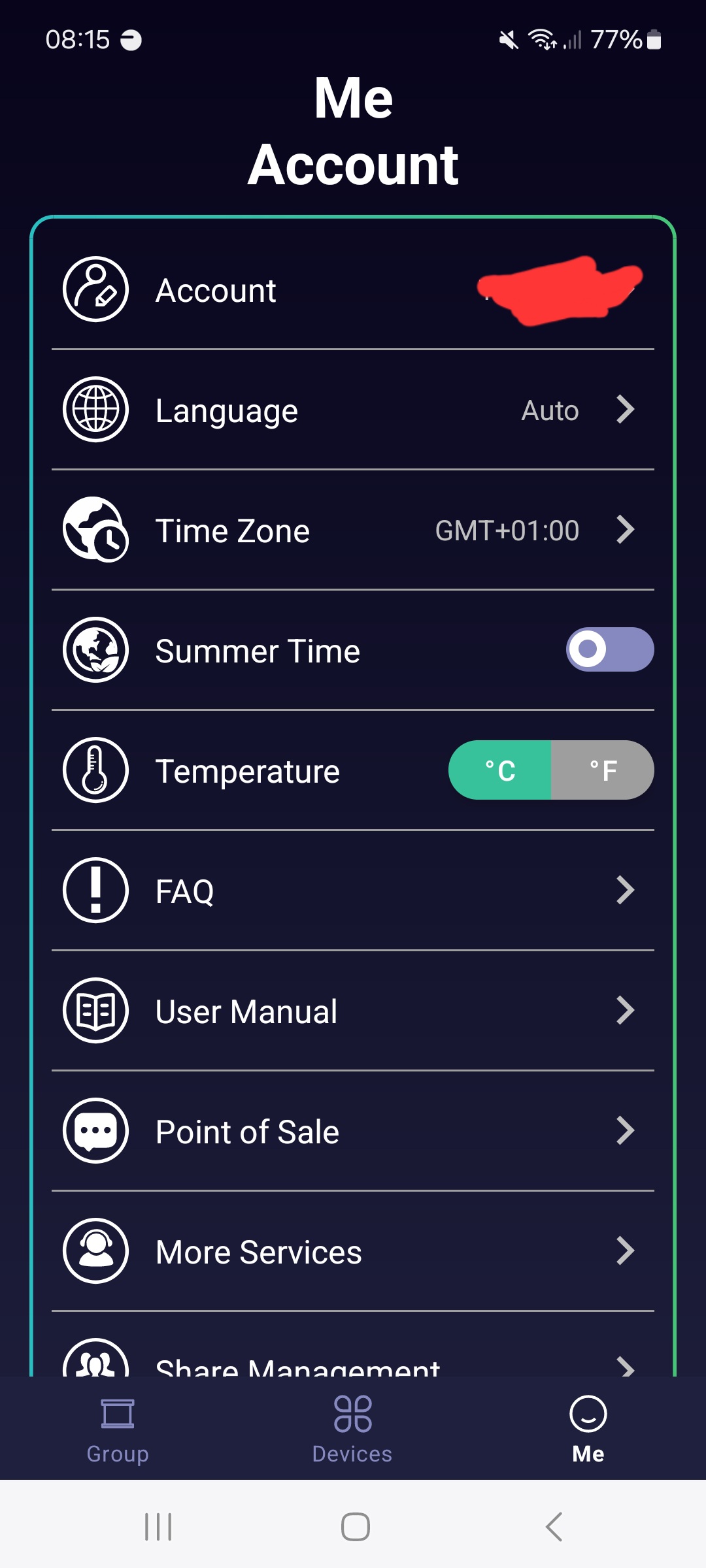Viewport: 706px width, 1568px height.
Task: Open Point of Sale
Action: [353, 1132]
